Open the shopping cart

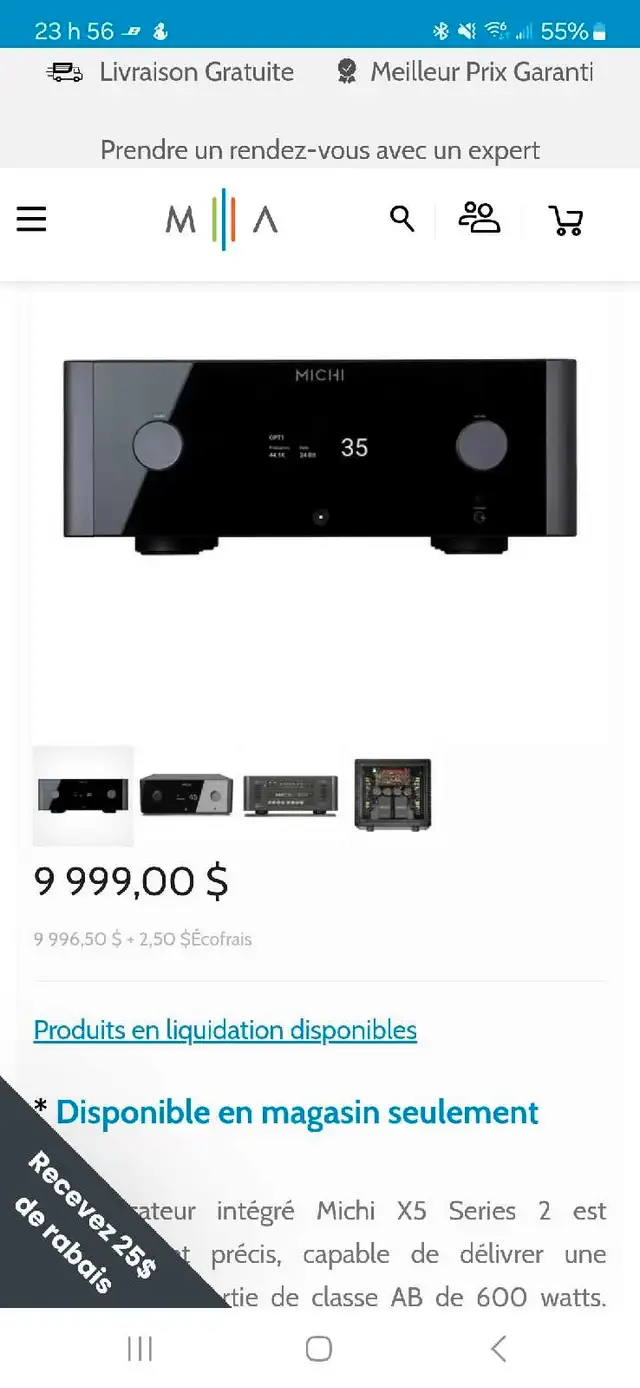click(x=566, y=220)
